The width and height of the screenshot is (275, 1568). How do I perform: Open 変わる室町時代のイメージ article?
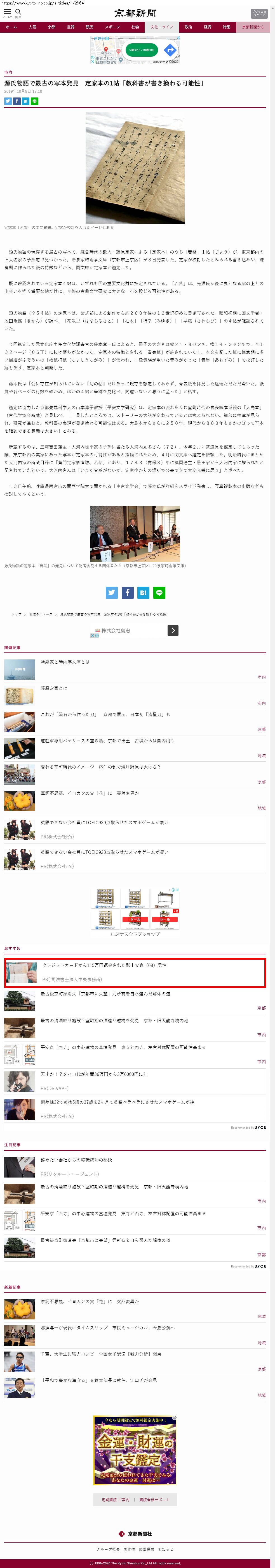tap(101, 767)
